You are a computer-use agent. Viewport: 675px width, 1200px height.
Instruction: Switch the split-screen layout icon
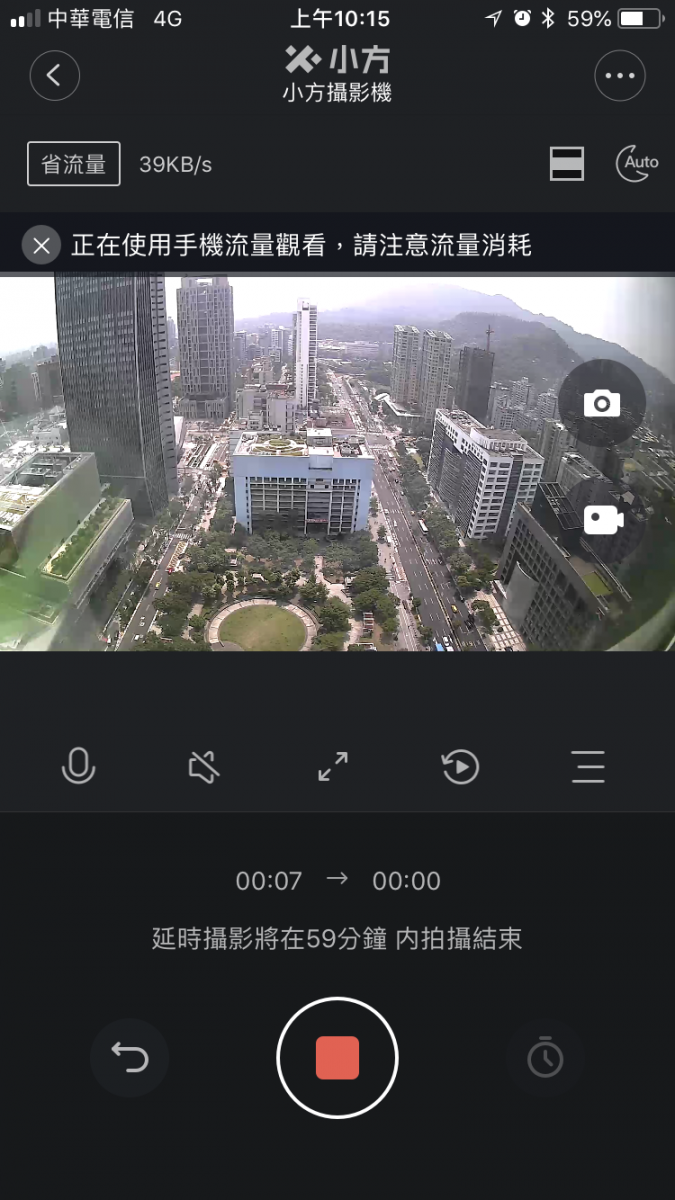pos(567,163)
